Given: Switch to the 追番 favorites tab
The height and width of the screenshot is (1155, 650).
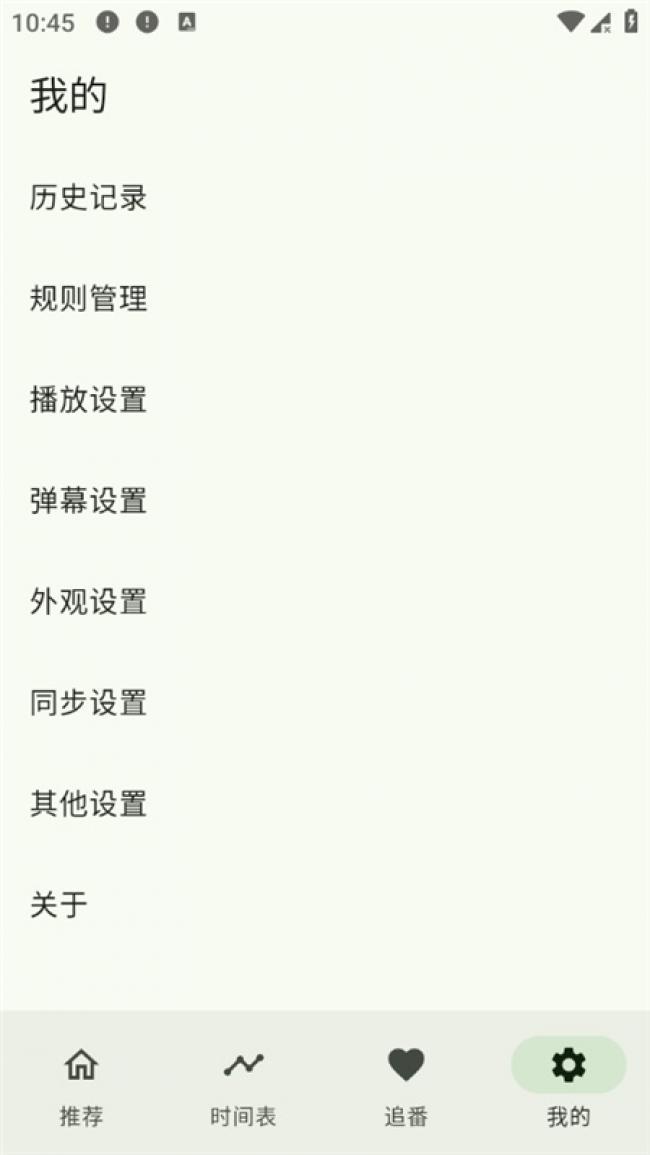Looking at the screenshot, I should click(x=406, y=1083).
